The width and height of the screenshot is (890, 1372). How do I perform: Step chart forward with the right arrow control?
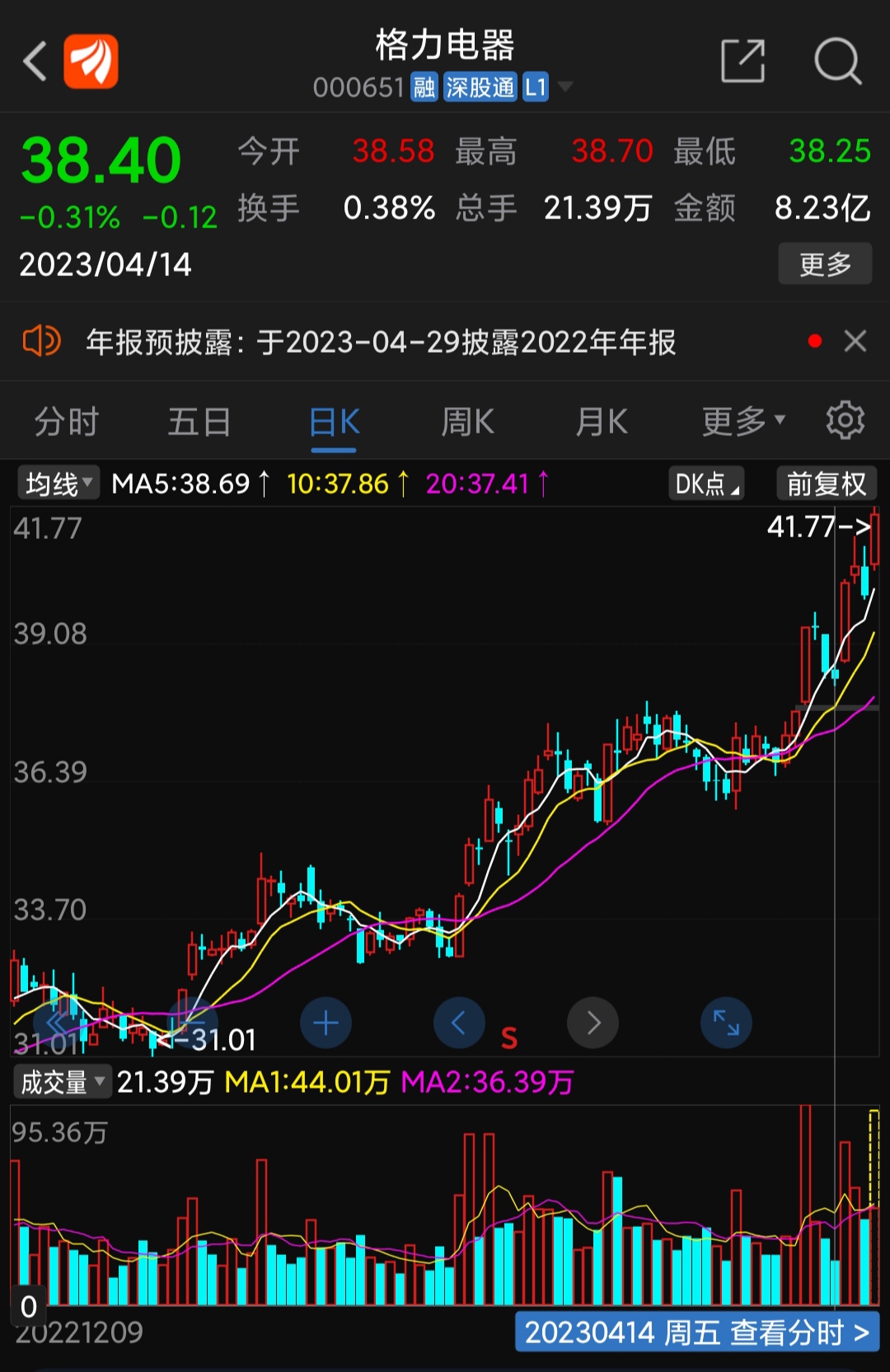pos(593,1023)
